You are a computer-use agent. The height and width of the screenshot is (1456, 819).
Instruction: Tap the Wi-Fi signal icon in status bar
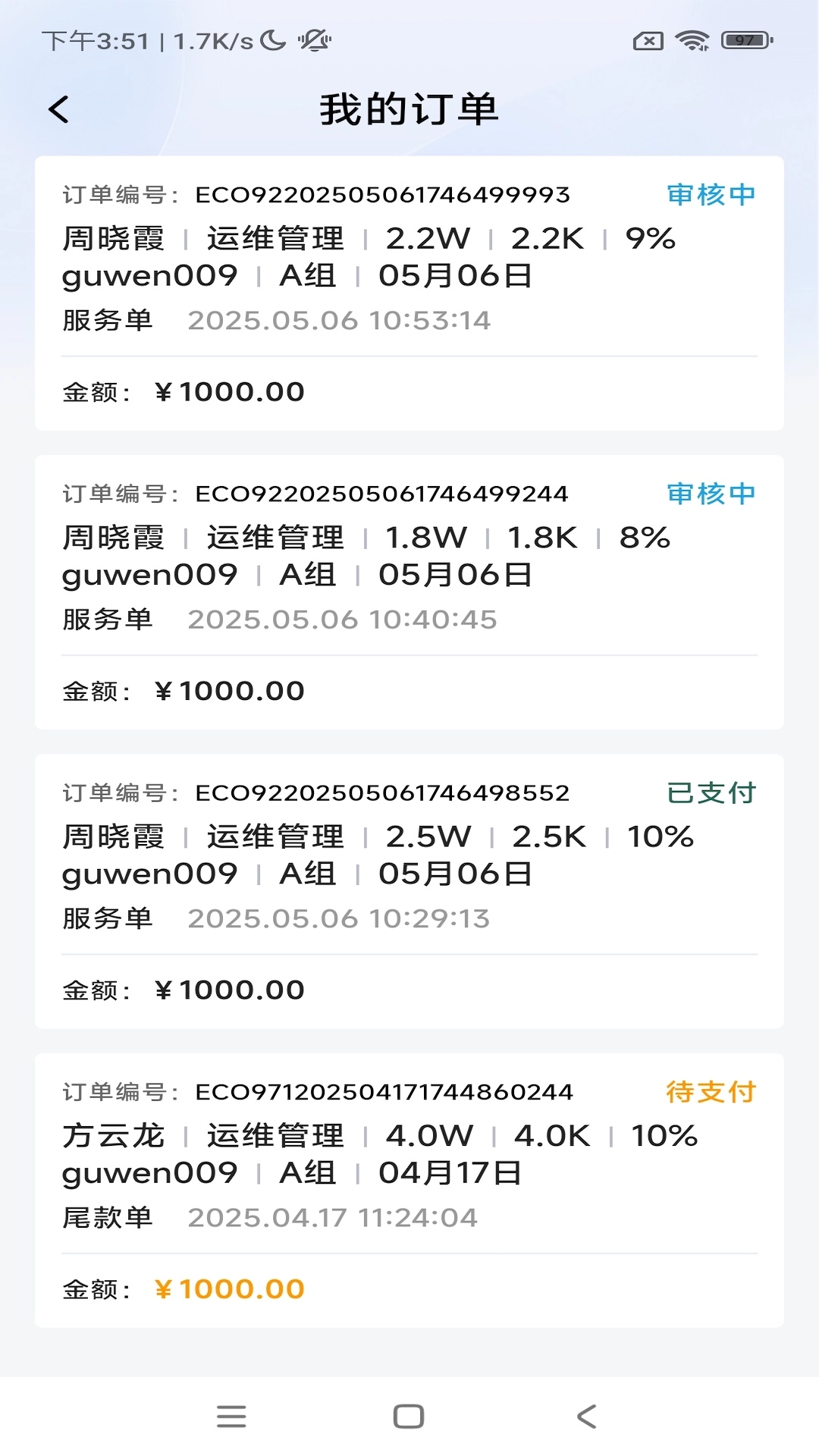694,42
